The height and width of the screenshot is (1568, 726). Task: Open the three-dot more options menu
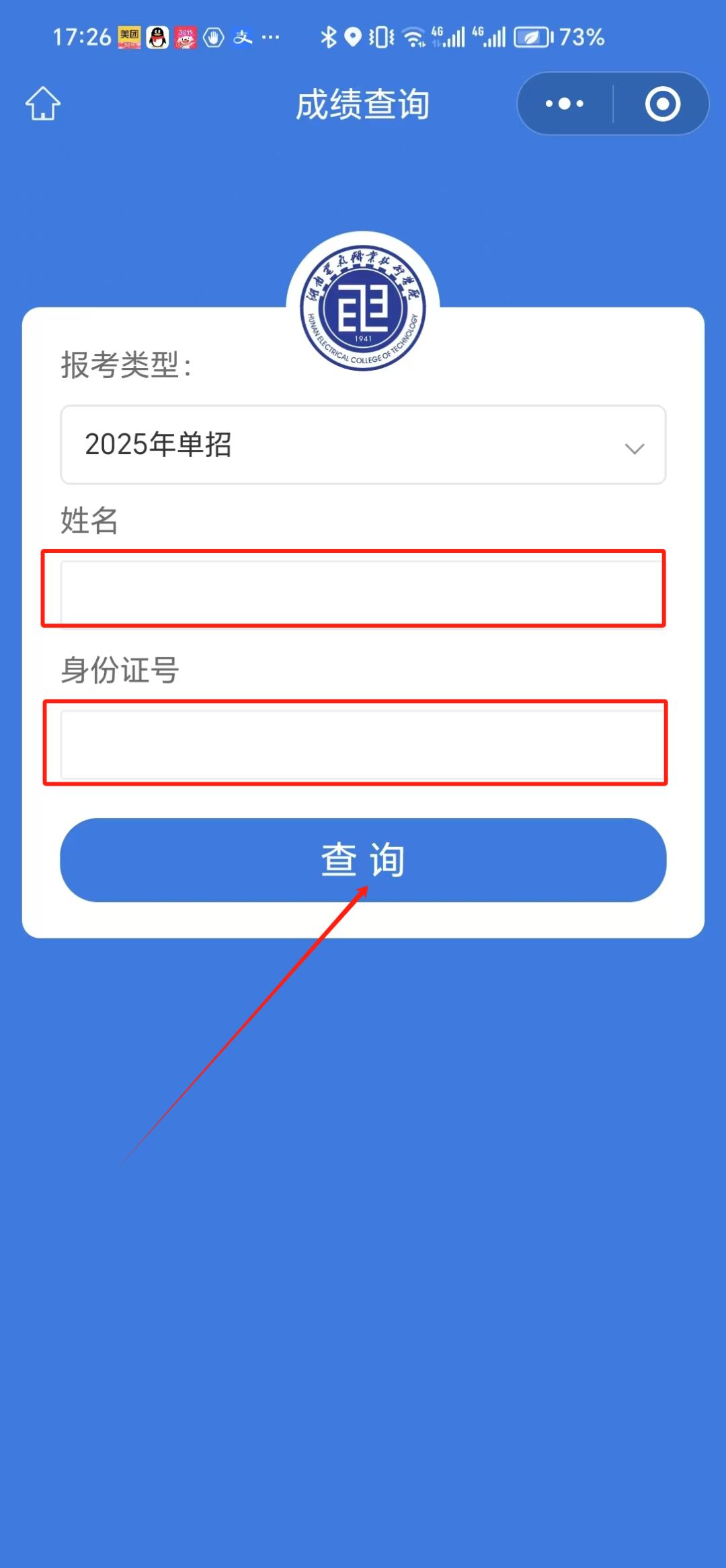coord(565,104)
